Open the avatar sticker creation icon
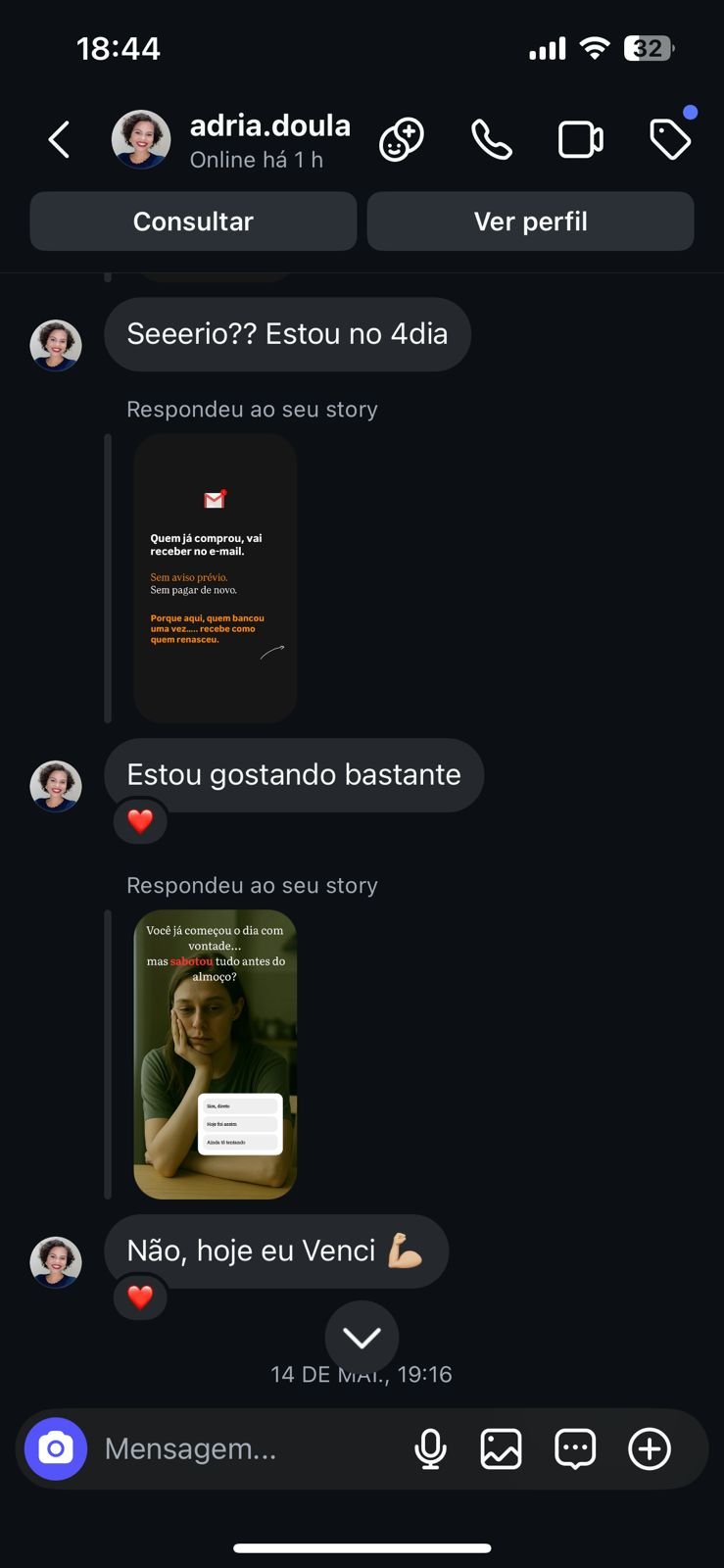Screen dimensions: 724x1568 (402, 140)
